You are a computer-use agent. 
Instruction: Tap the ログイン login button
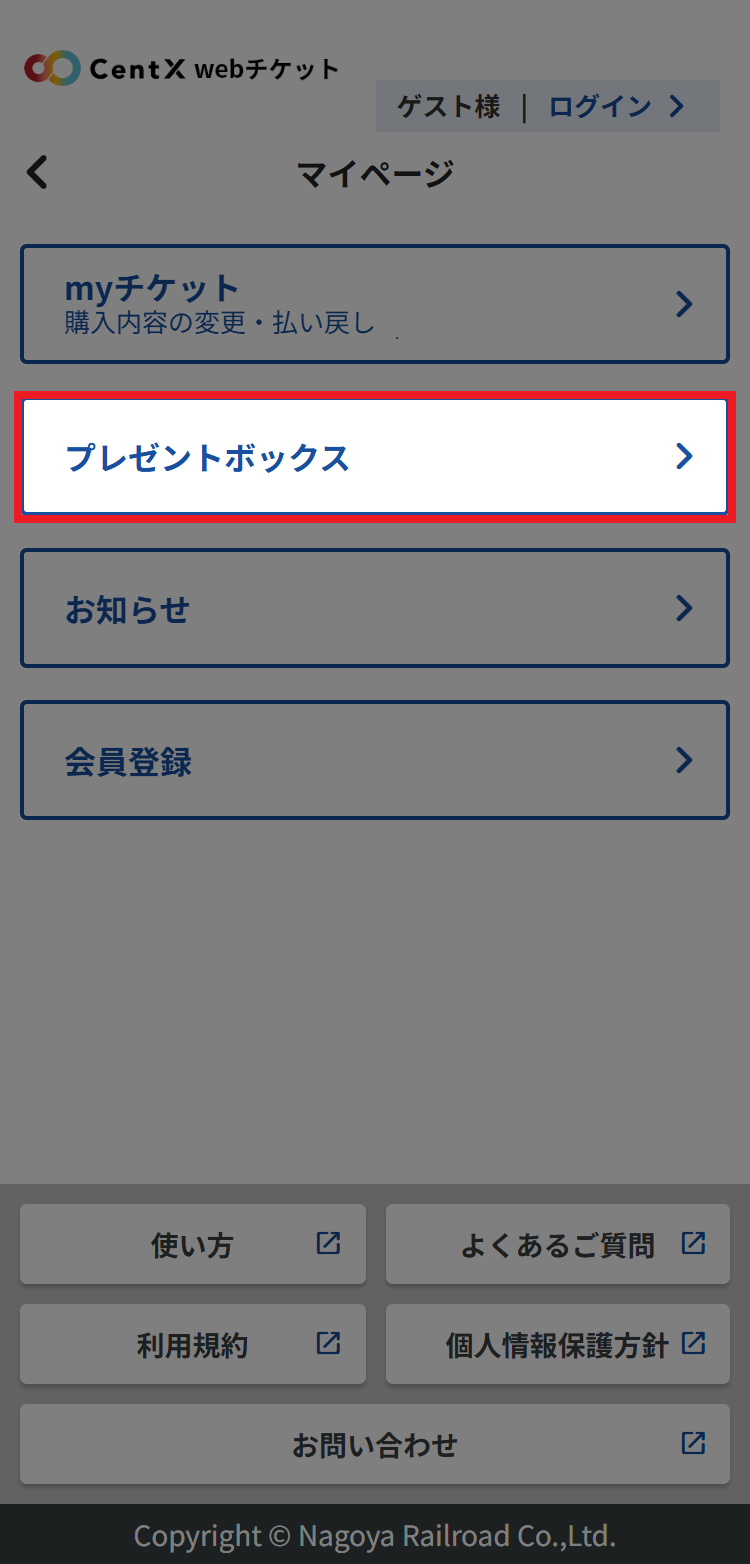click(x=615, y=106)
